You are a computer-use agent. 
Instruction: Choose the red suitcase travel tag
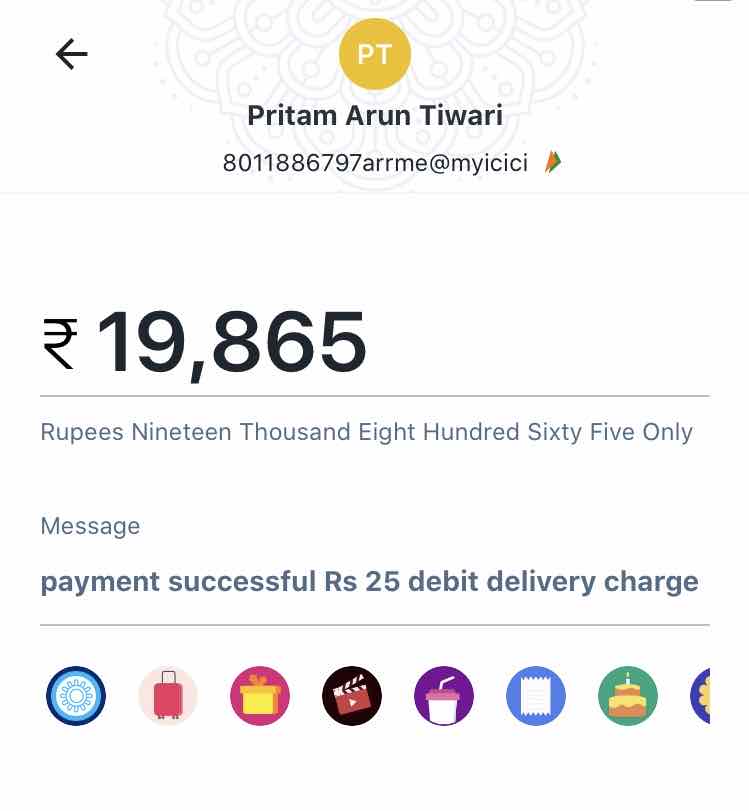point(168,695)
